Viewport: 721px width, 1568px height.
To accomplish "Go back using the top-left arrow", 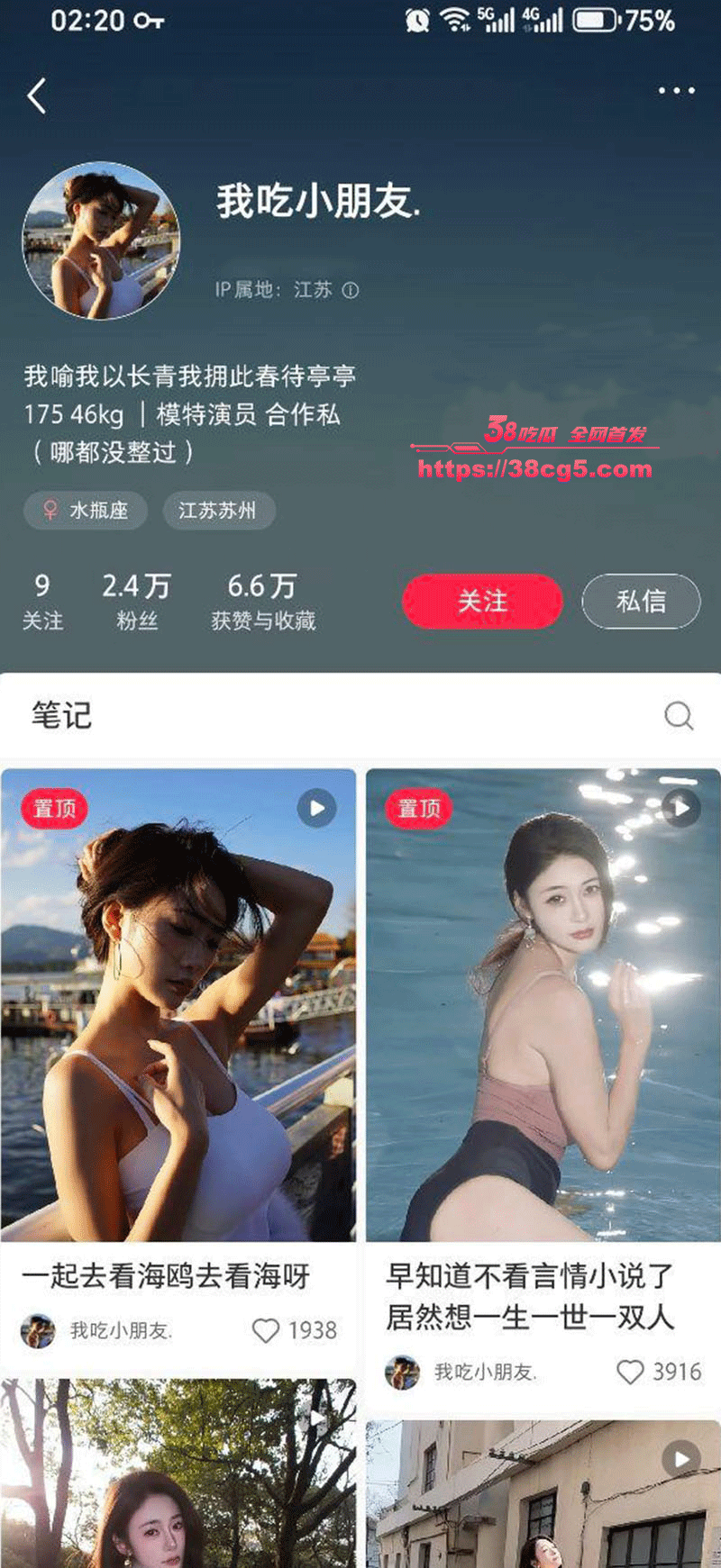I will click(37, 95).
